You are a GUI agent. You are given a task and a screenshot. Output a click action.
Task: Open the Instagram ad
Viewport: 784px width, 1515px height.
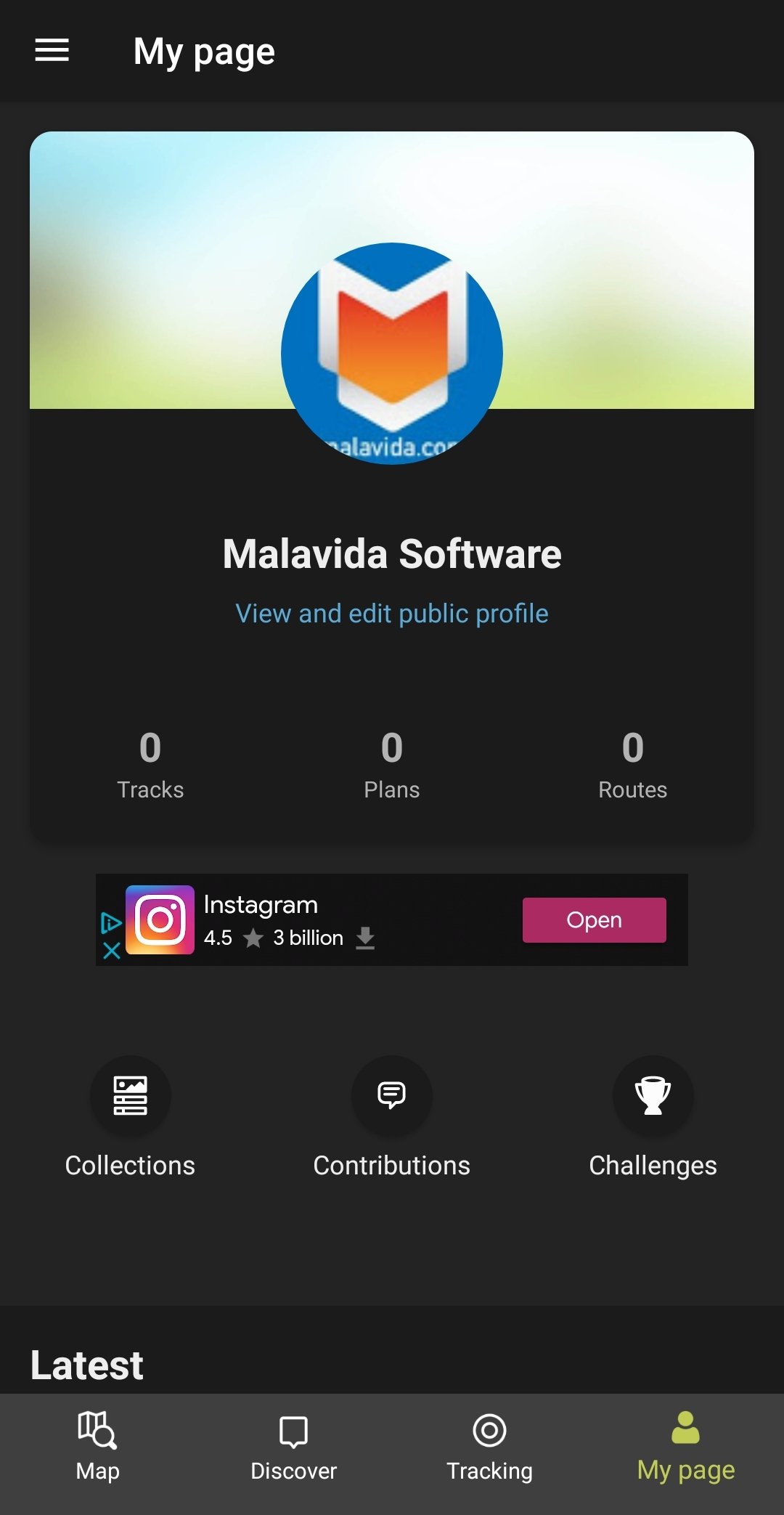click(594, 919)
